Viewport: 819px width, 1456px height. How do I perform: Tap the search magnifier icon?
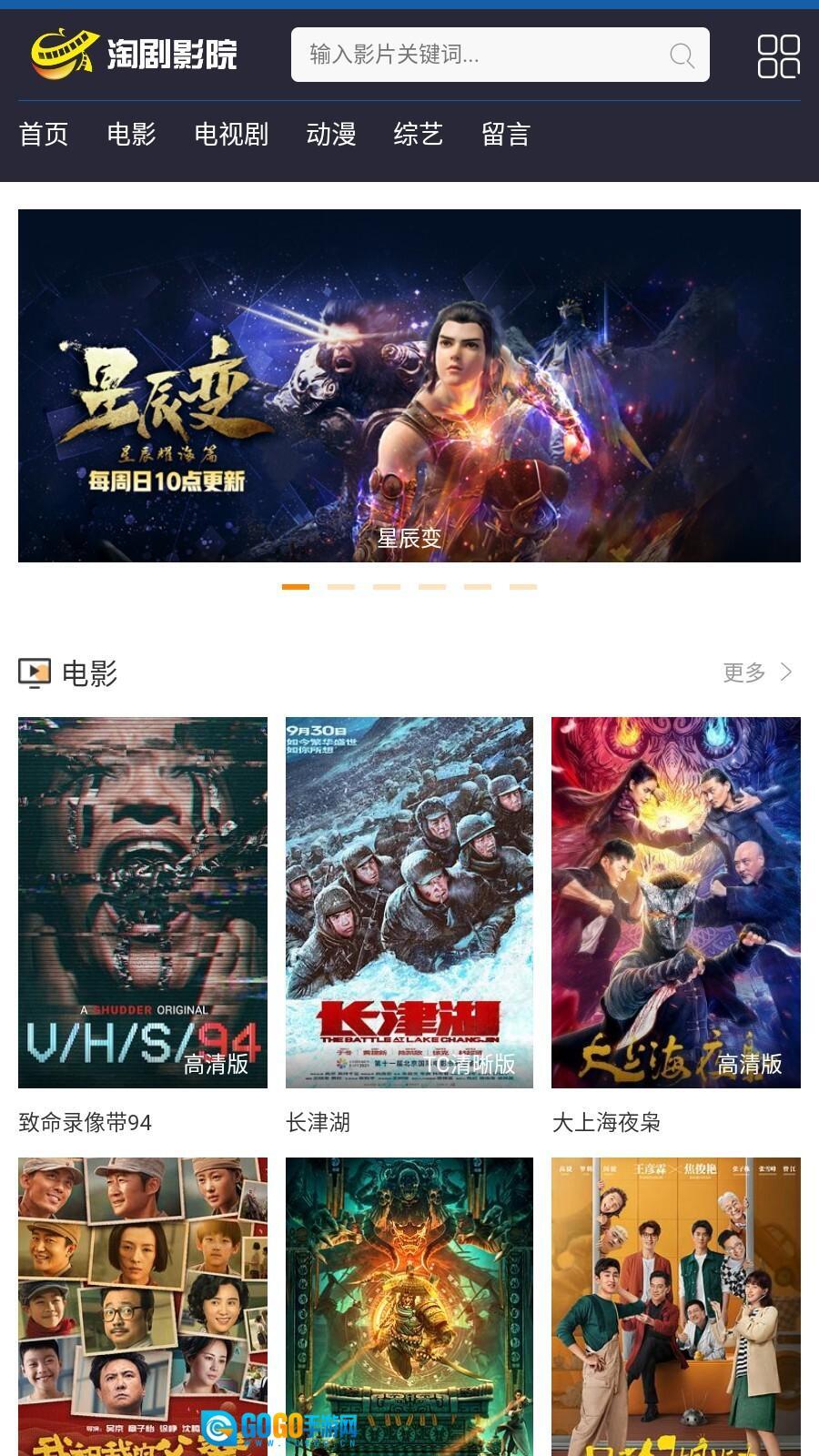pos(682,56)
